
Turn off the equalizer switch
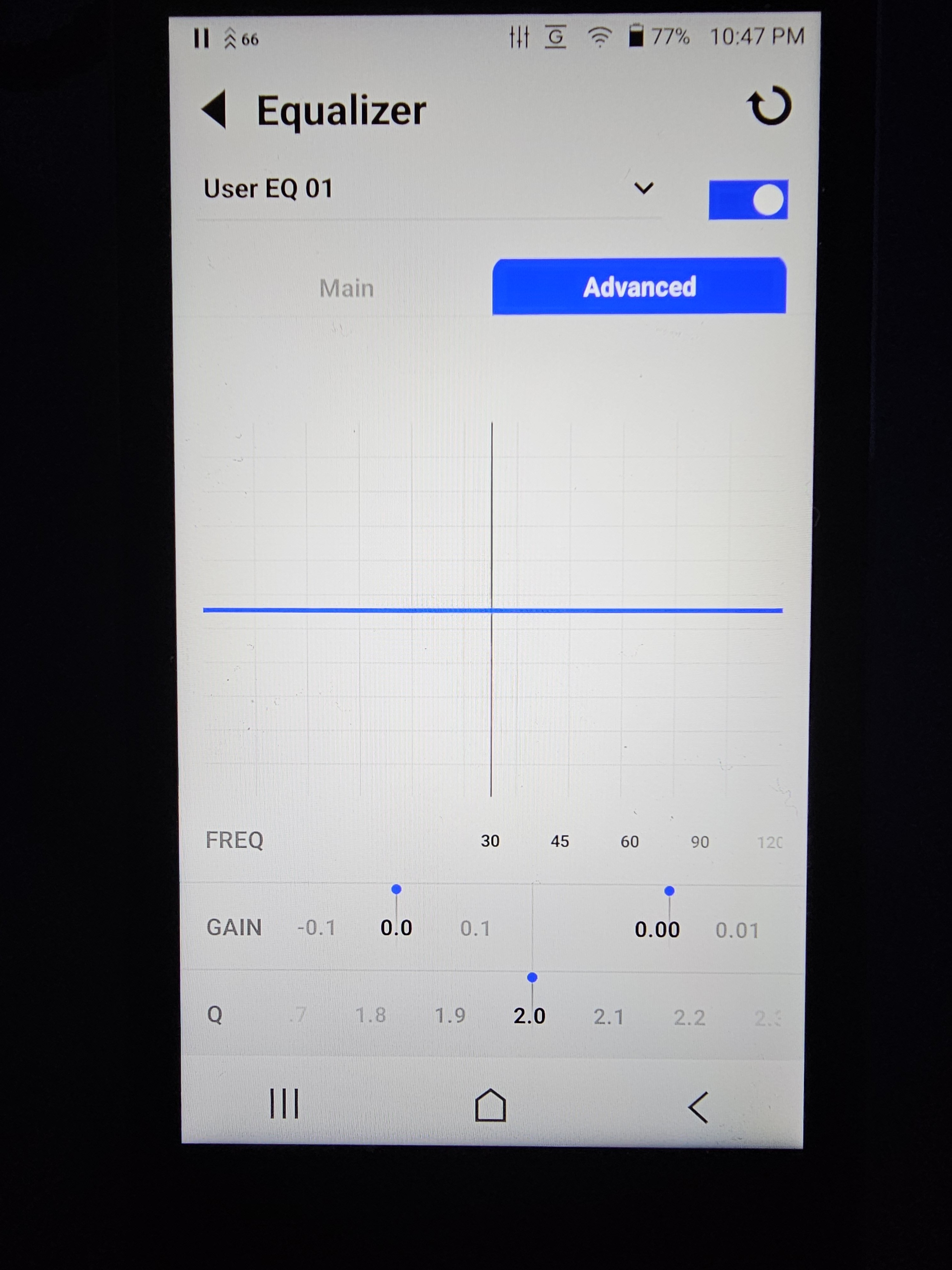point(748,200)
